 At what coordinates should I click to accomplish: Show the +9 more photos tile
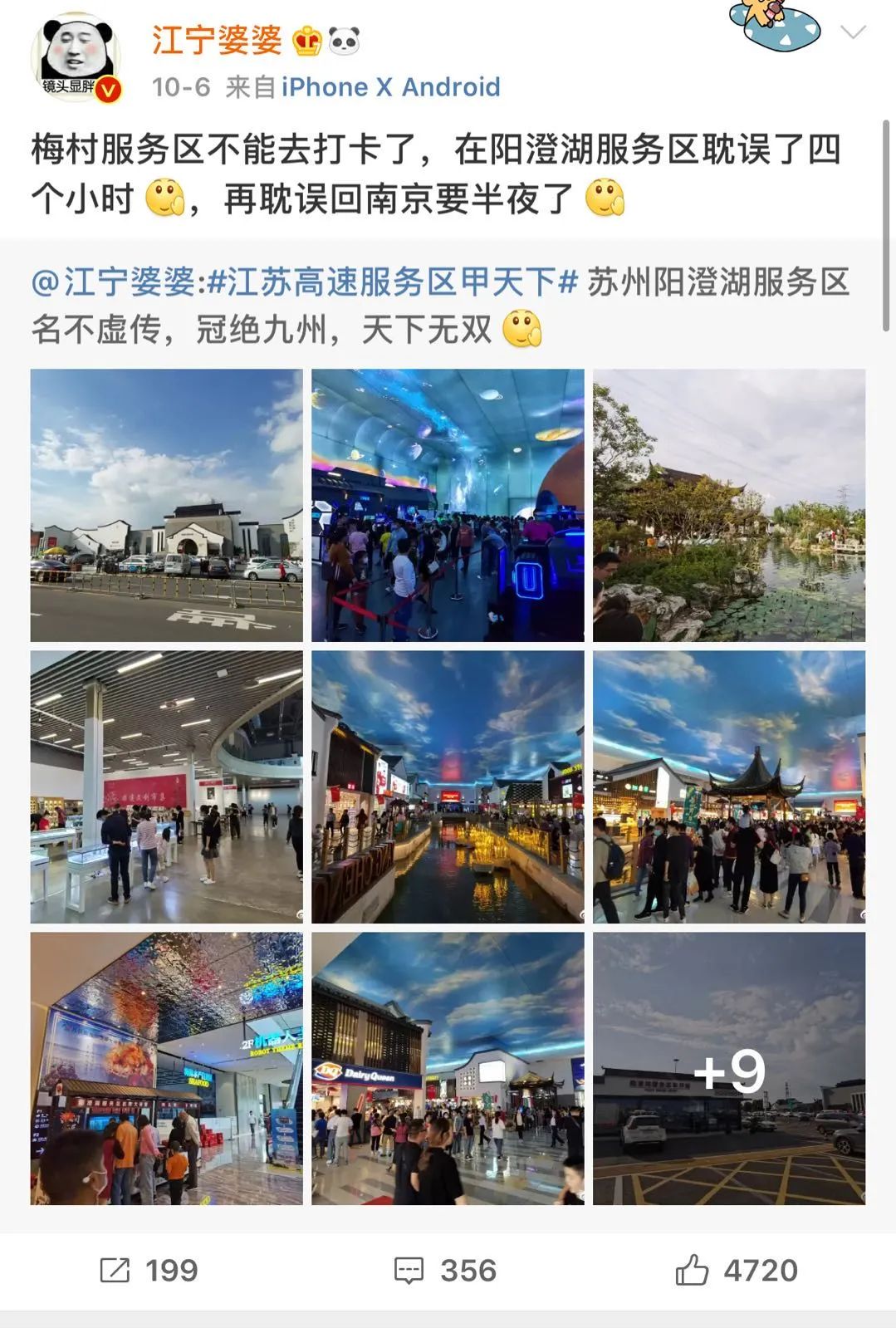point(728,1068)
